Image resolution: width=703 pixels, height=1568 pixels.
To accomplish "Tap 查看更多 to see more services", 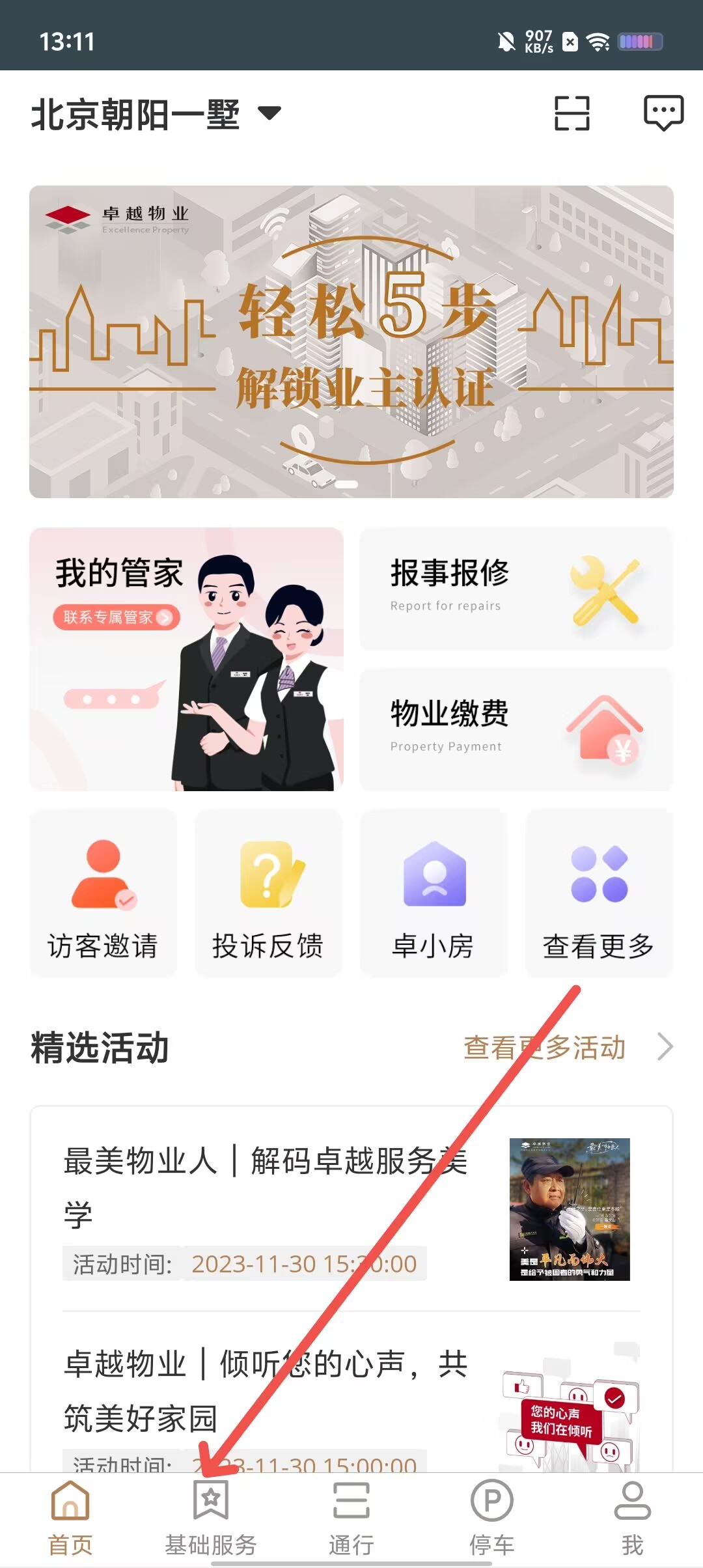I will pyautogui.click(x=599, y=893).
